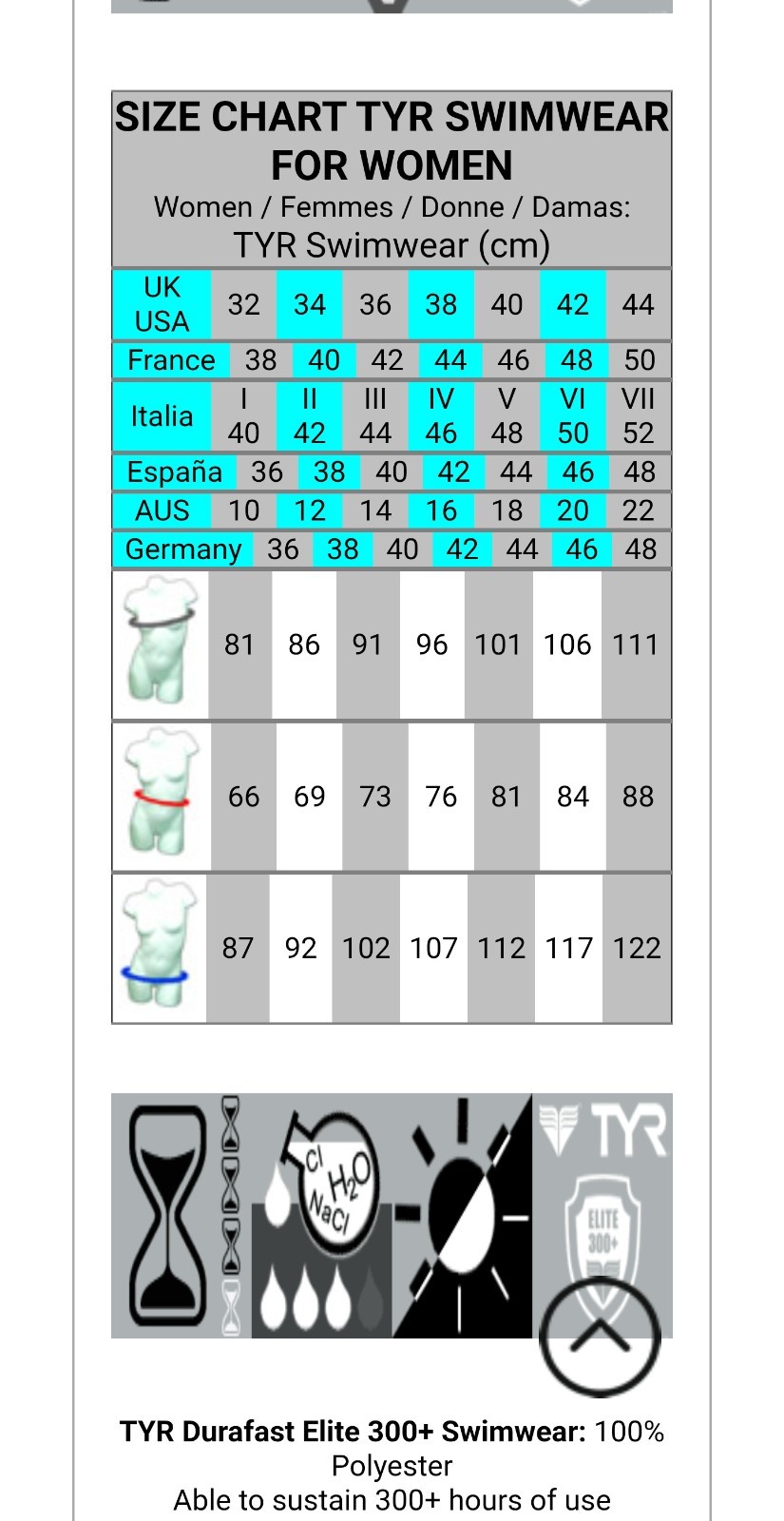Tap the scroll-to-top arrow button
The width and height of the screenshot is (784, 1521).
(x=600, y=1338)
